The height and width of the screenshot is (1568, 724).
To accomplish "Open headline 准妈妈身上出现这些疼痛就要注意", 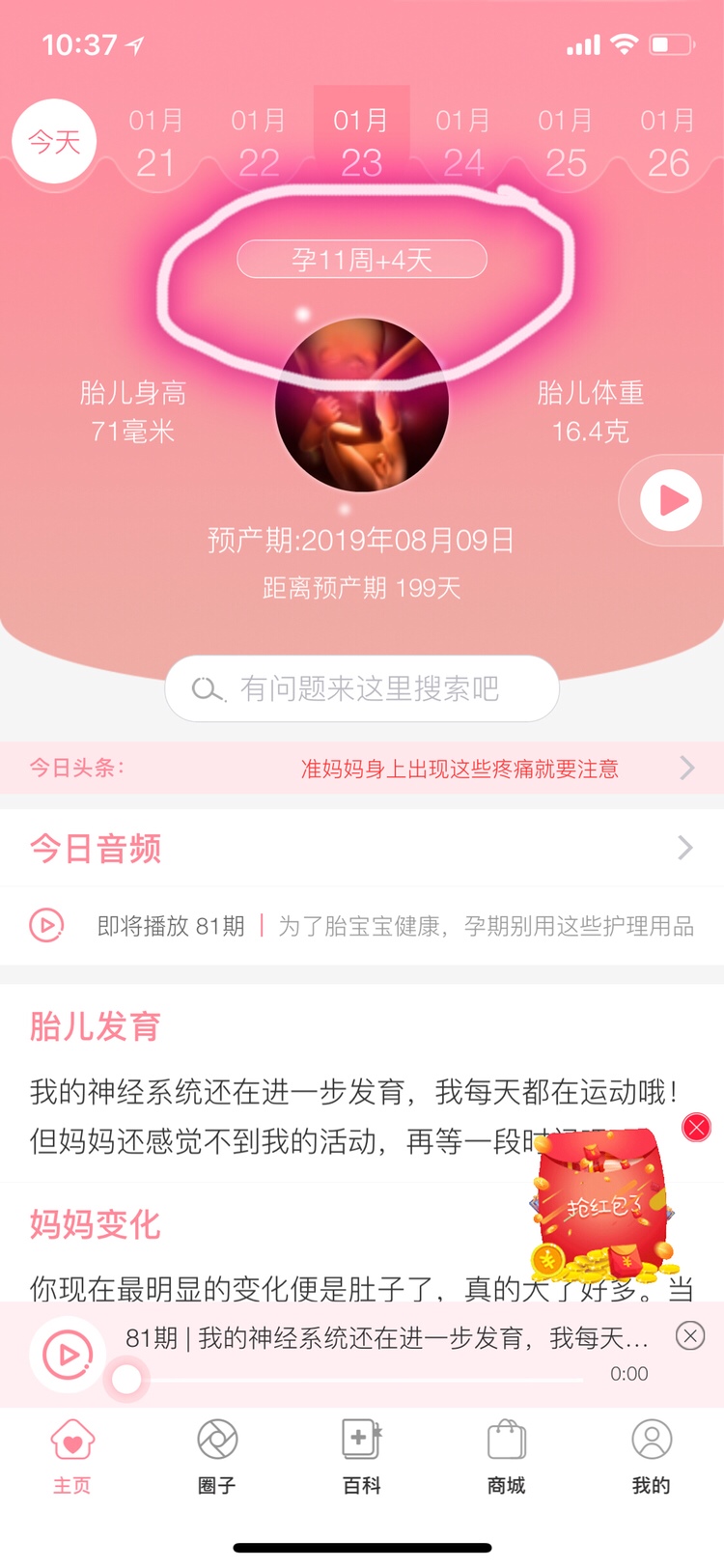I will [x=459, y=769].
